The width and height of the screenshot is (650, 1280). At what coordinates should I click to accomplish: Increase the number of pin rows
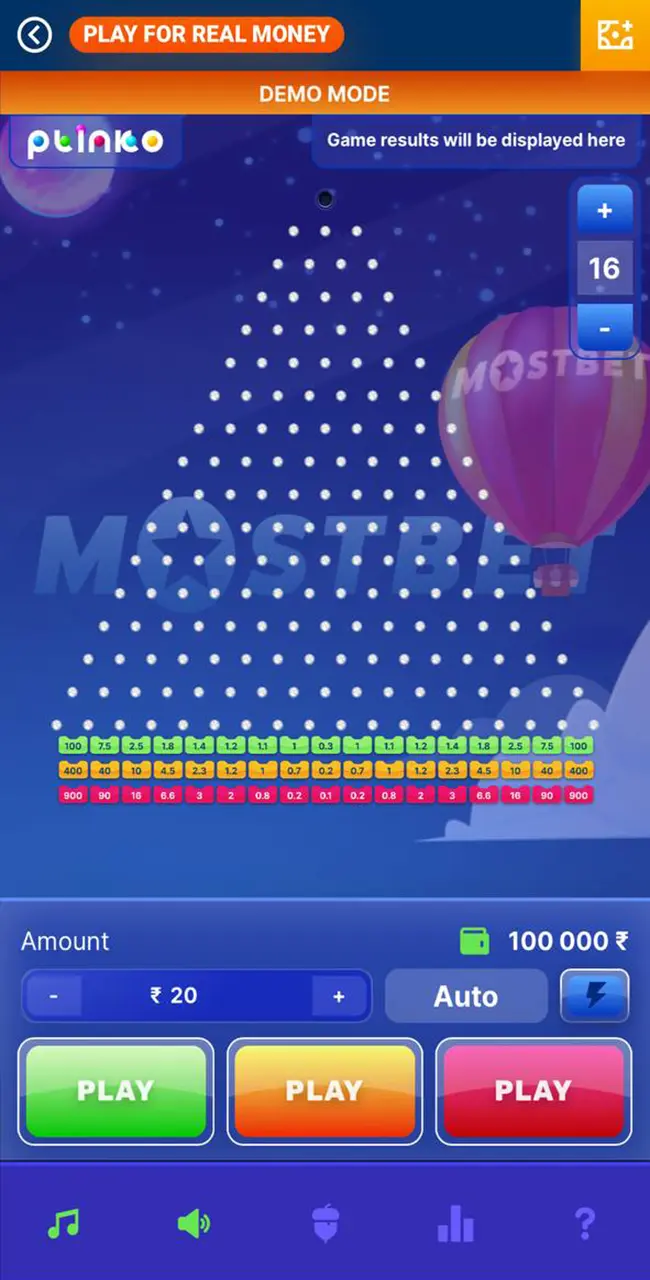coord(604,211)
